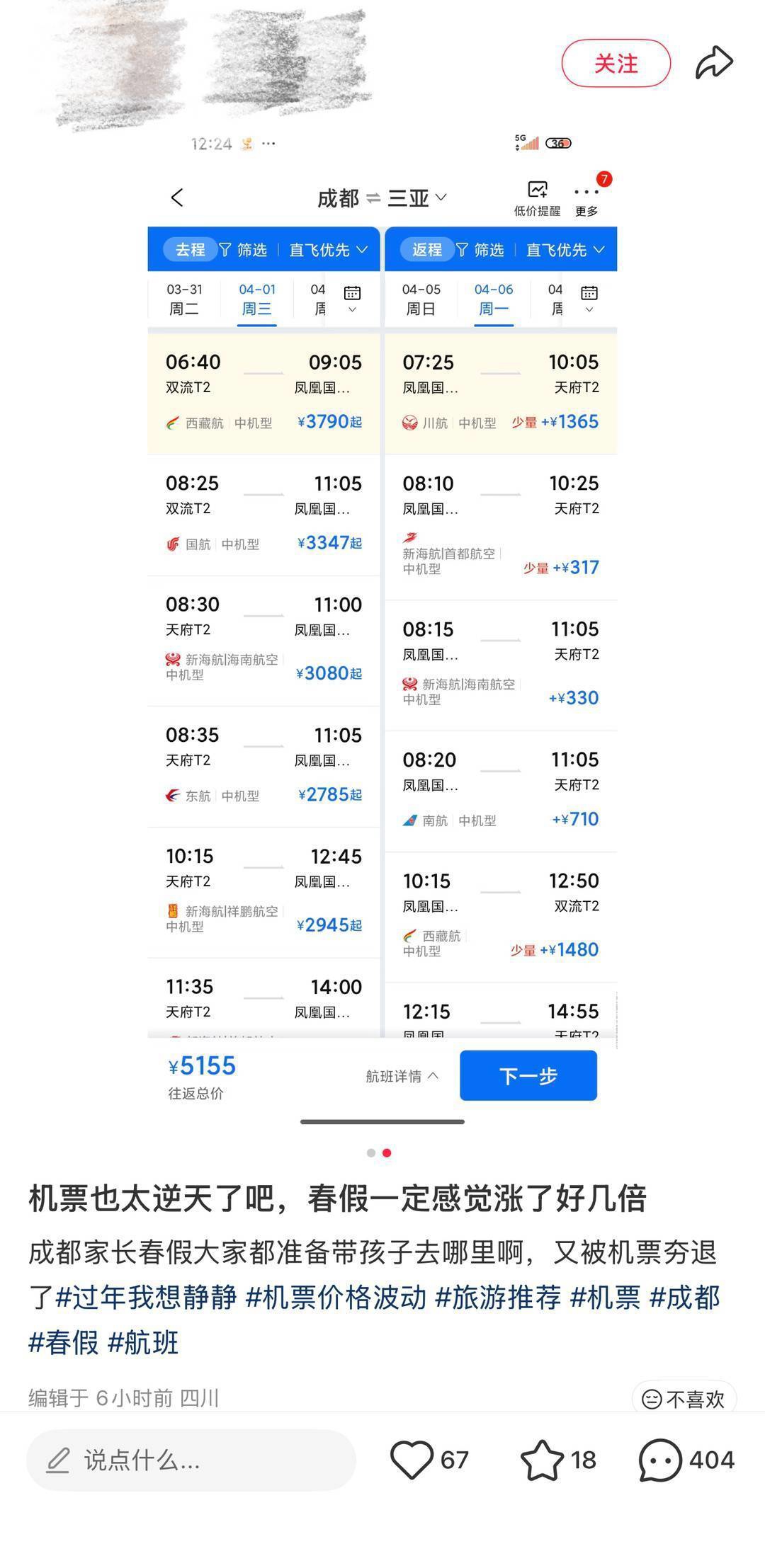Open hashtag #旅游推荐
The height and width of the screenshot is (1568, 765).
[x=498, y=1298]
